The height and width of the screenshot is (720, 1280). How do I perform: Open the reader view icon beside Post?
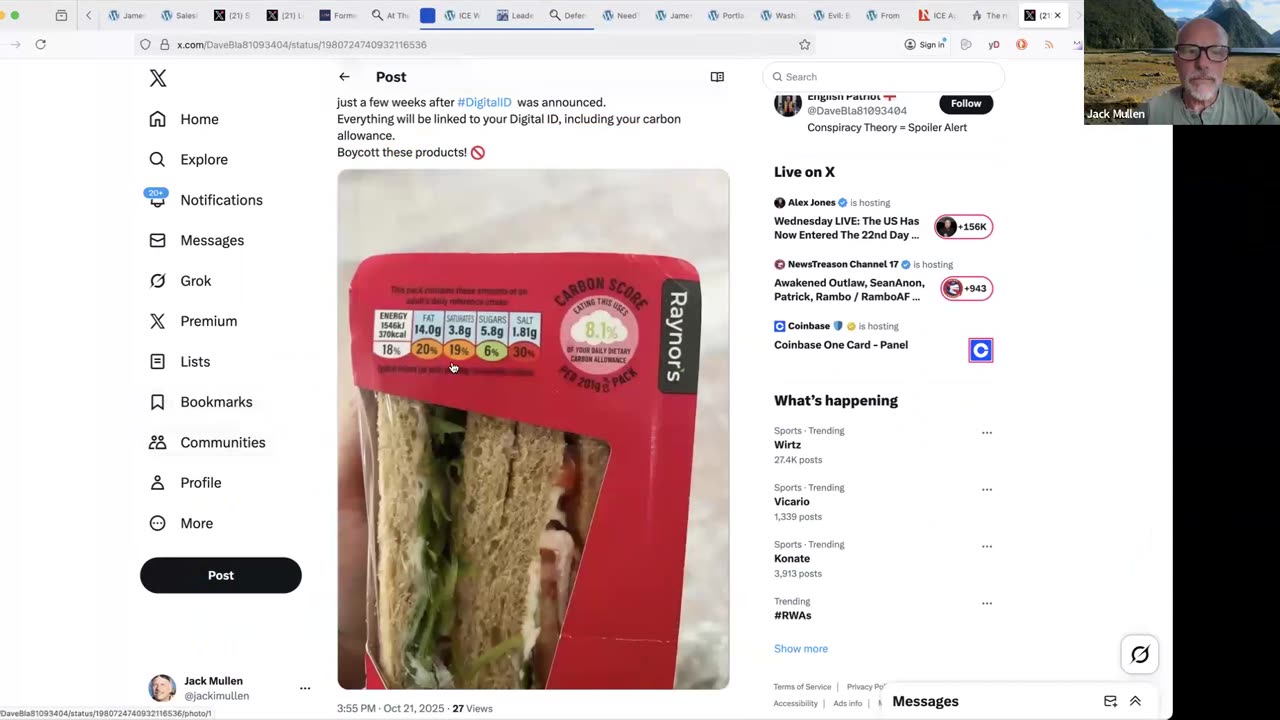coord(717,77)
